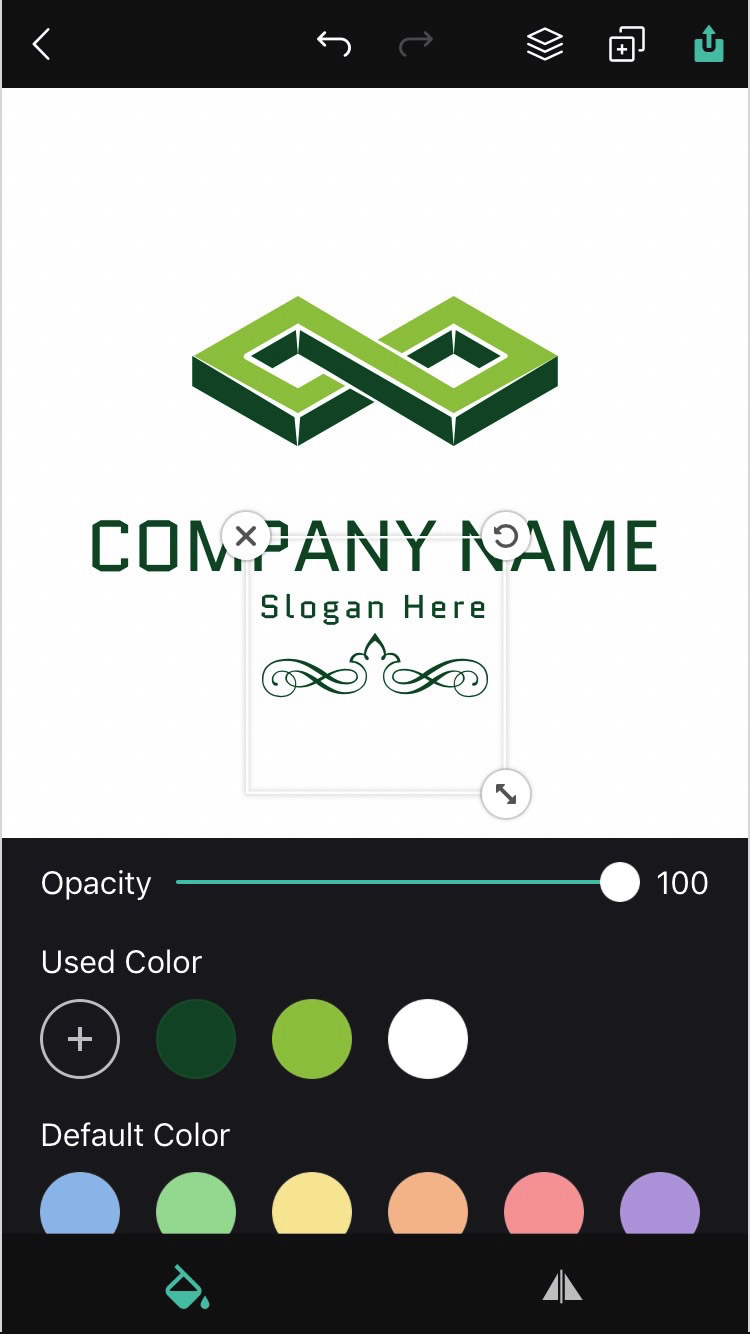Screen dimensions: 750x1334
Task: Choose the yellow default color
Action: point(312,1205)
